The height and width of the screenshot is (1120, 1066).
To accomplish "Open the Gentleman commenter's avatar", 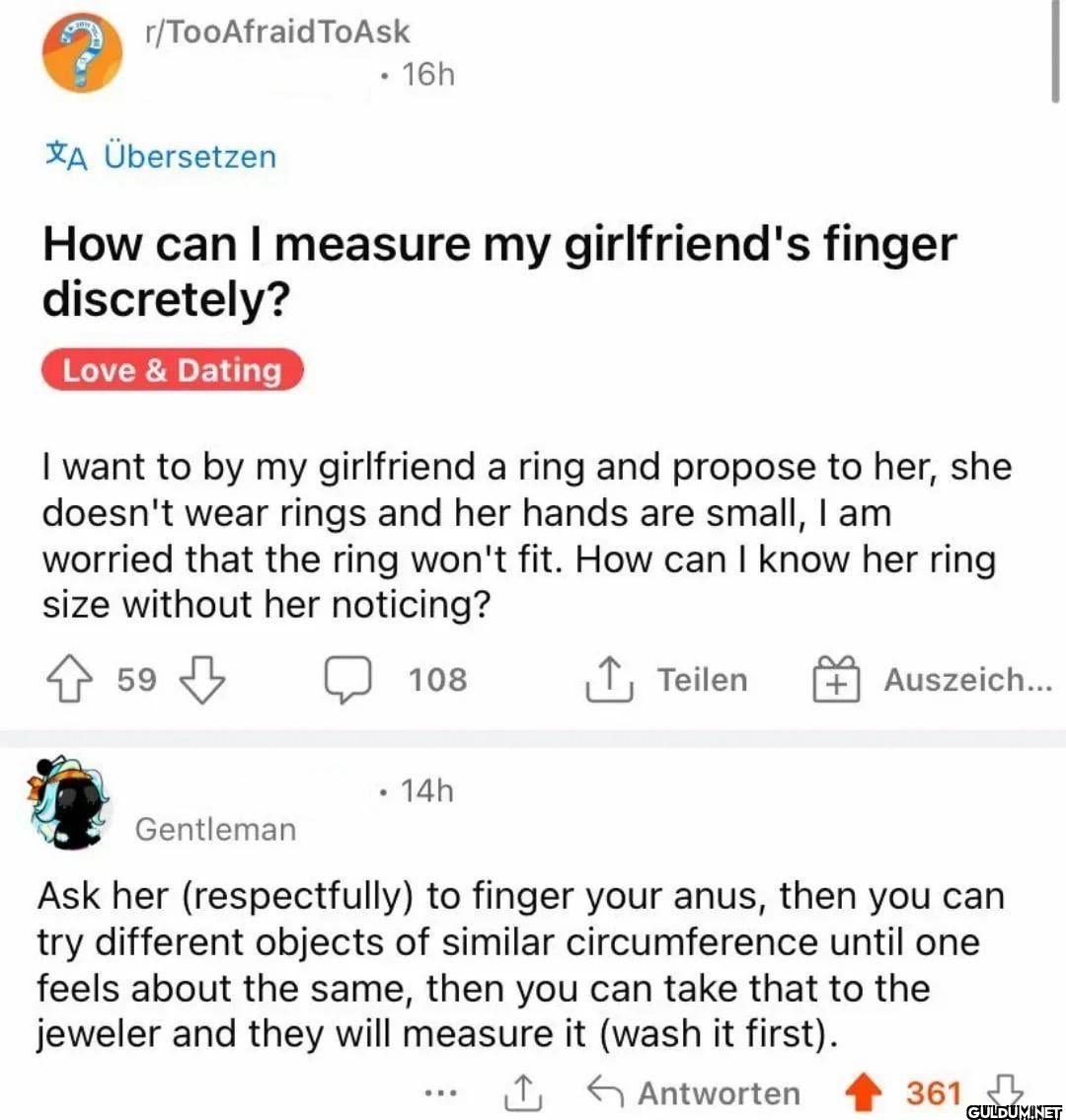I will [x=69, y=800].
